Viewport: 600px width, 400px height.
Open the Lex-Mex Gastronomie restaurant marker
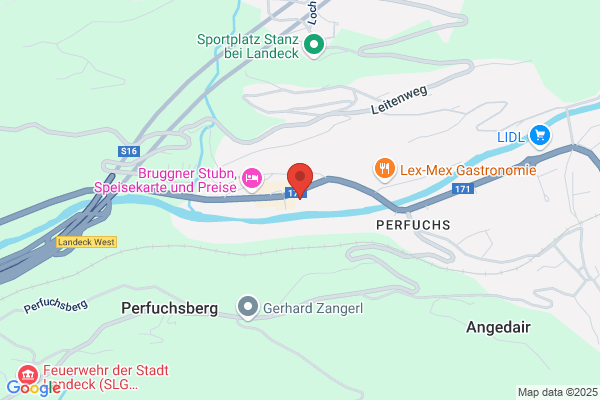pyautogui.click(x=385, y=169)
